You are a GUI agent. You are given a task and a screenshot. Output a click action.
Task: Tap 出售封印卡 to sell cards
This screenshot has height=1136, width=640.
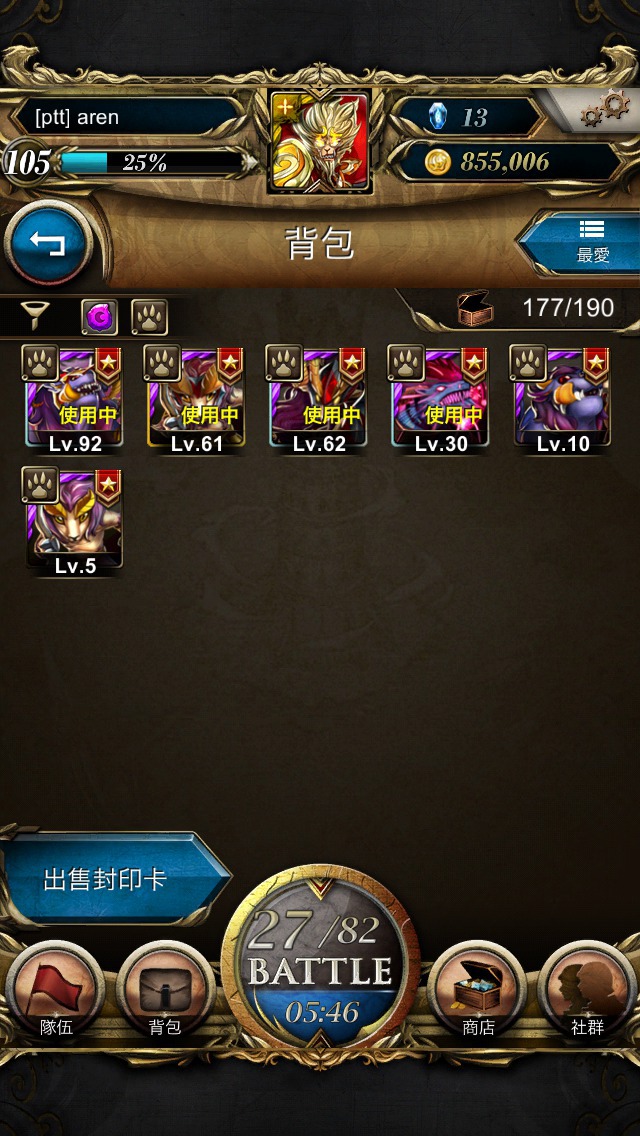click(108, 880)
